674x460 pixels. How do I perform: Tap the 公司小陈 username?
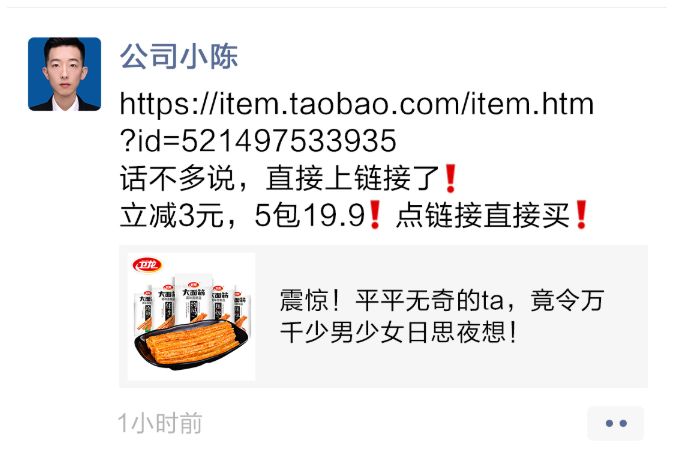click(x=179, y=56)
